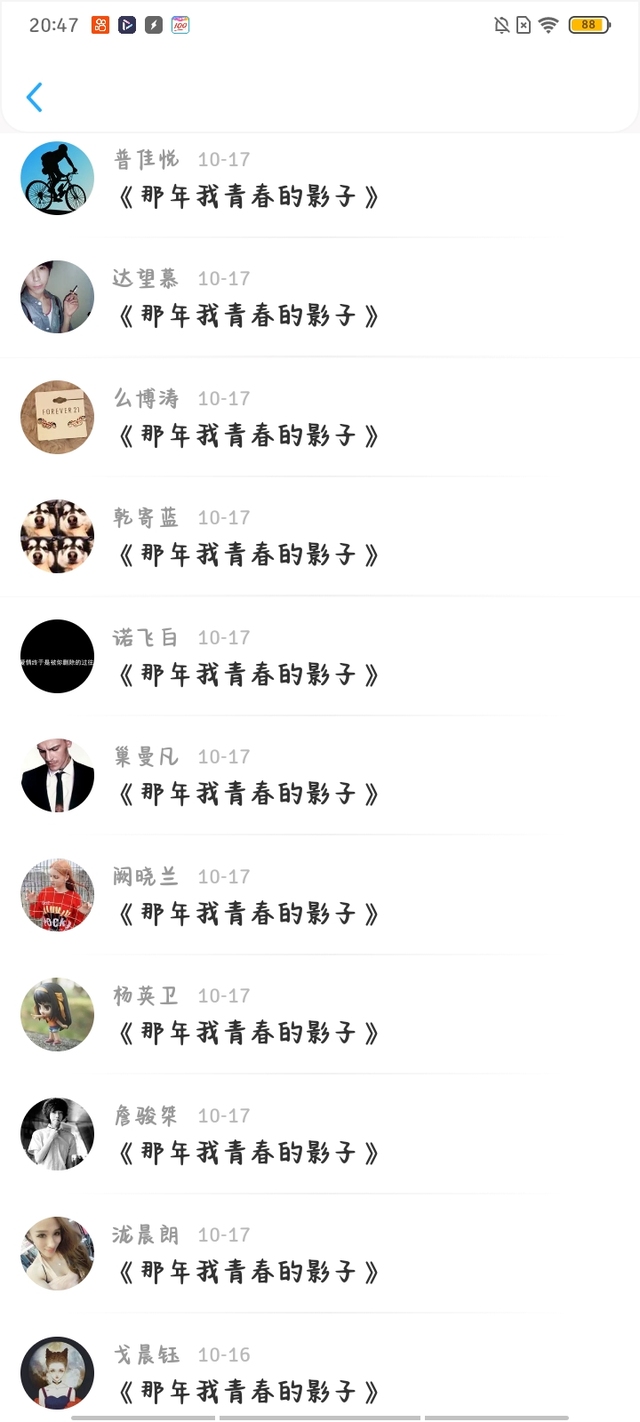The image size is (640, 1422).
Task: Open the entry posted by 詹骏桀
Action: coord(320,1134)
